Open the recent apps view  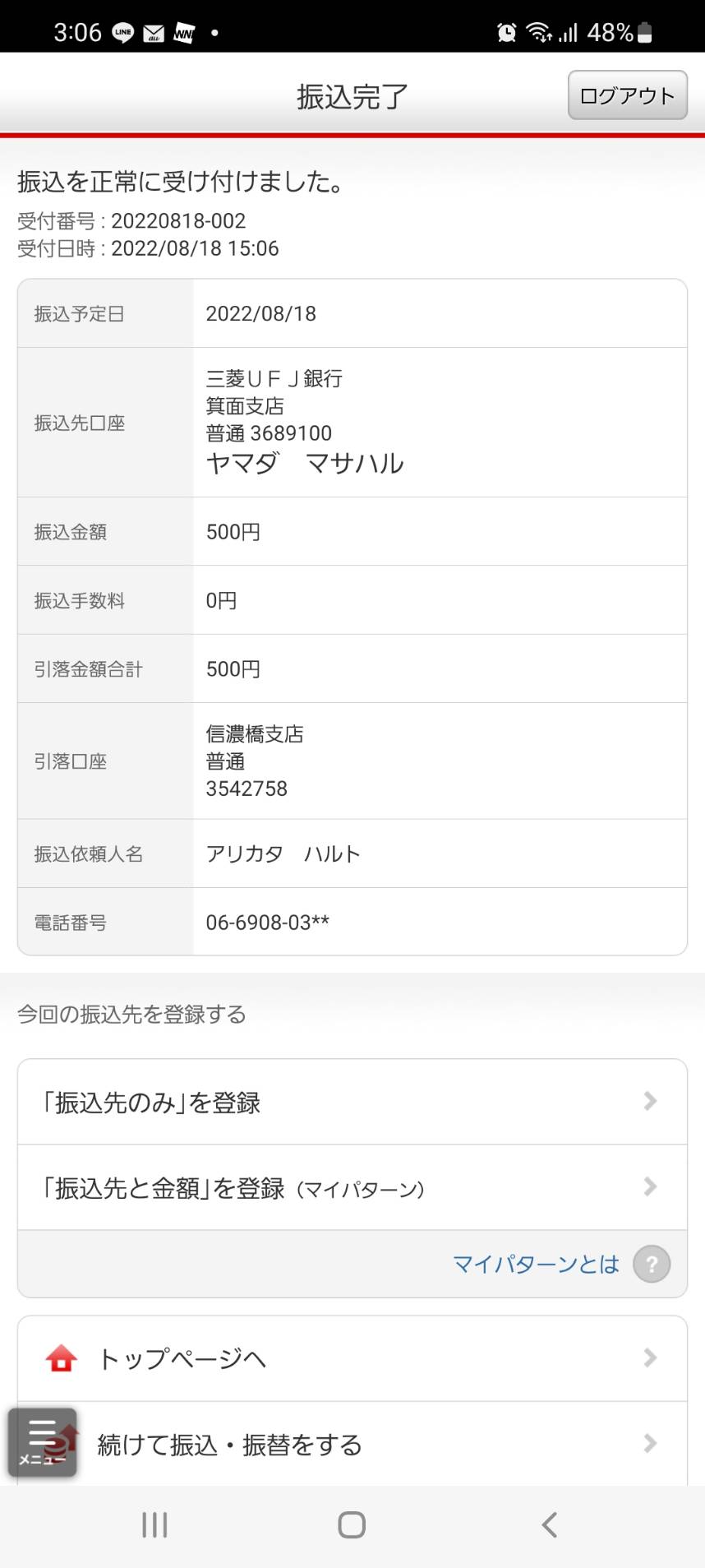point(154,1524)
